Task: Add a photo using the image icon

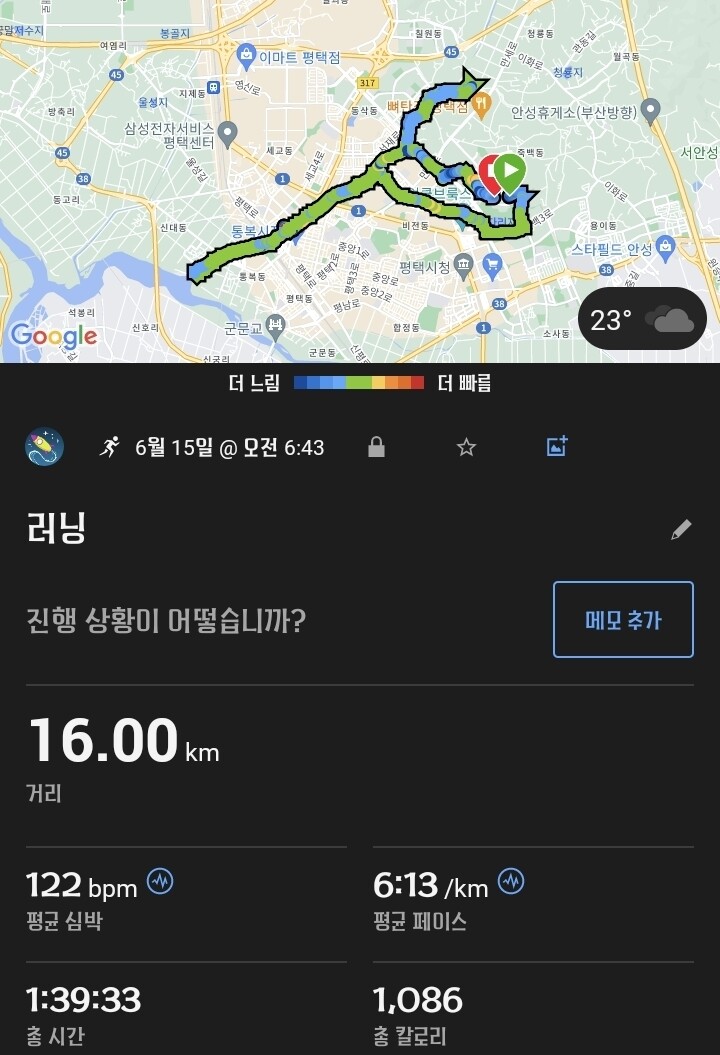Action: [554, 447]
